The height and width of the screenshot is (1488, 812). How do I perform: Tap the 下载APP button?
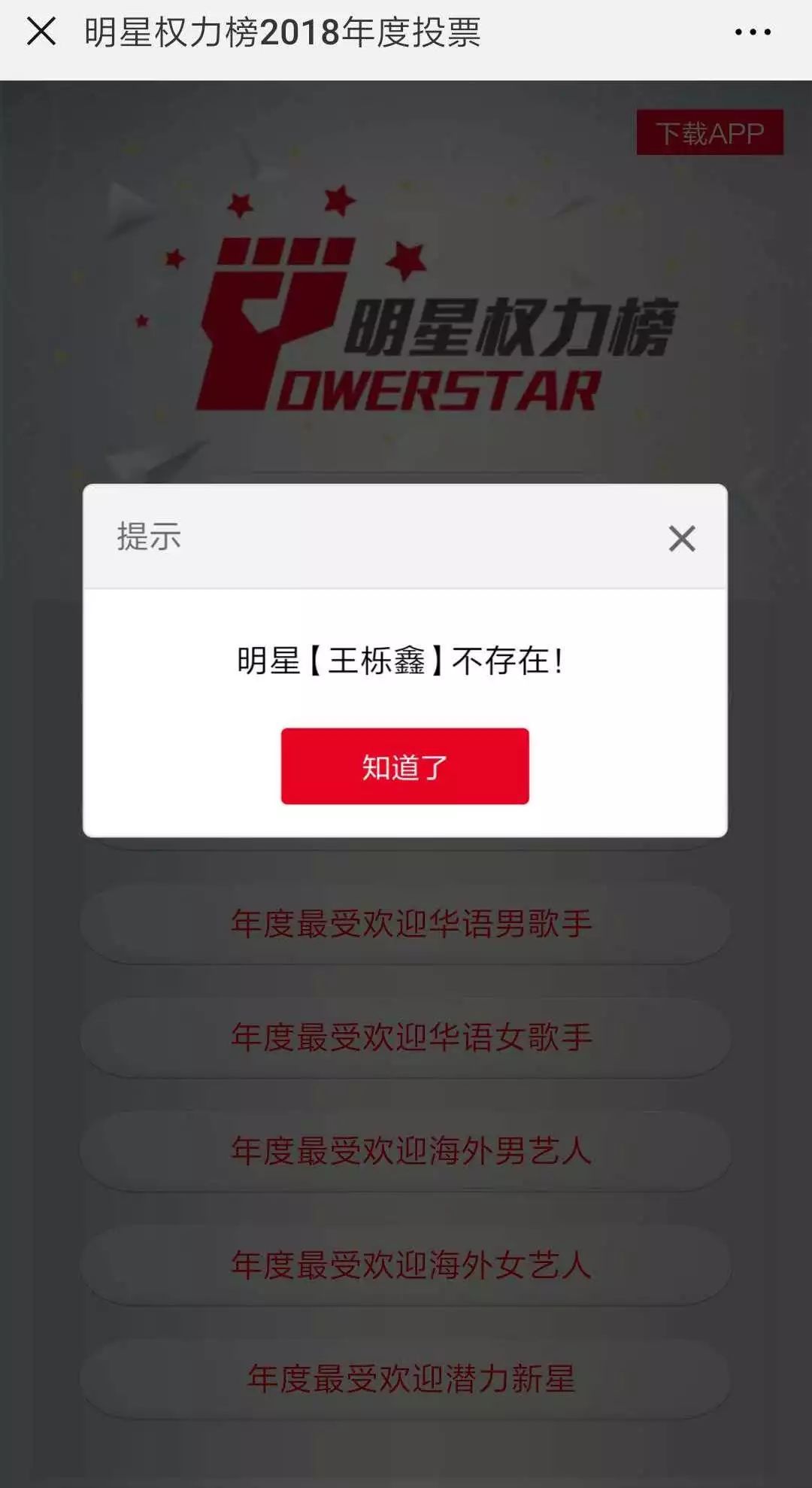[x=709, y=133]
